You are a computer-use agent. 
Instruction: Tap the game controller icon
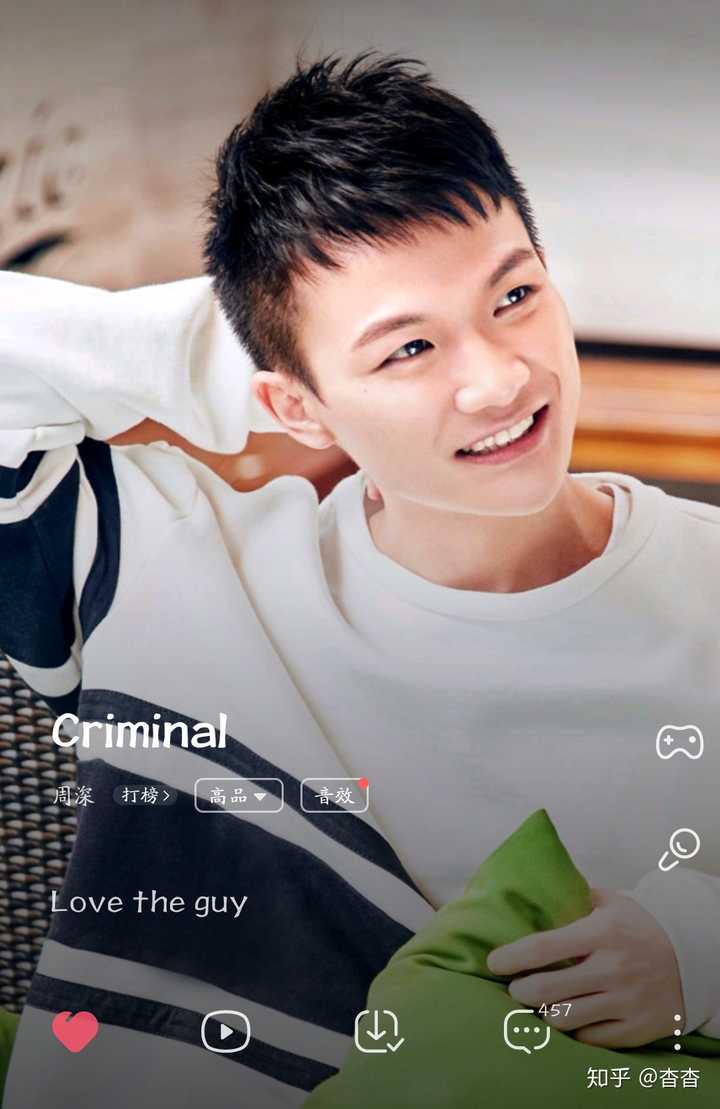coord(679,742)
